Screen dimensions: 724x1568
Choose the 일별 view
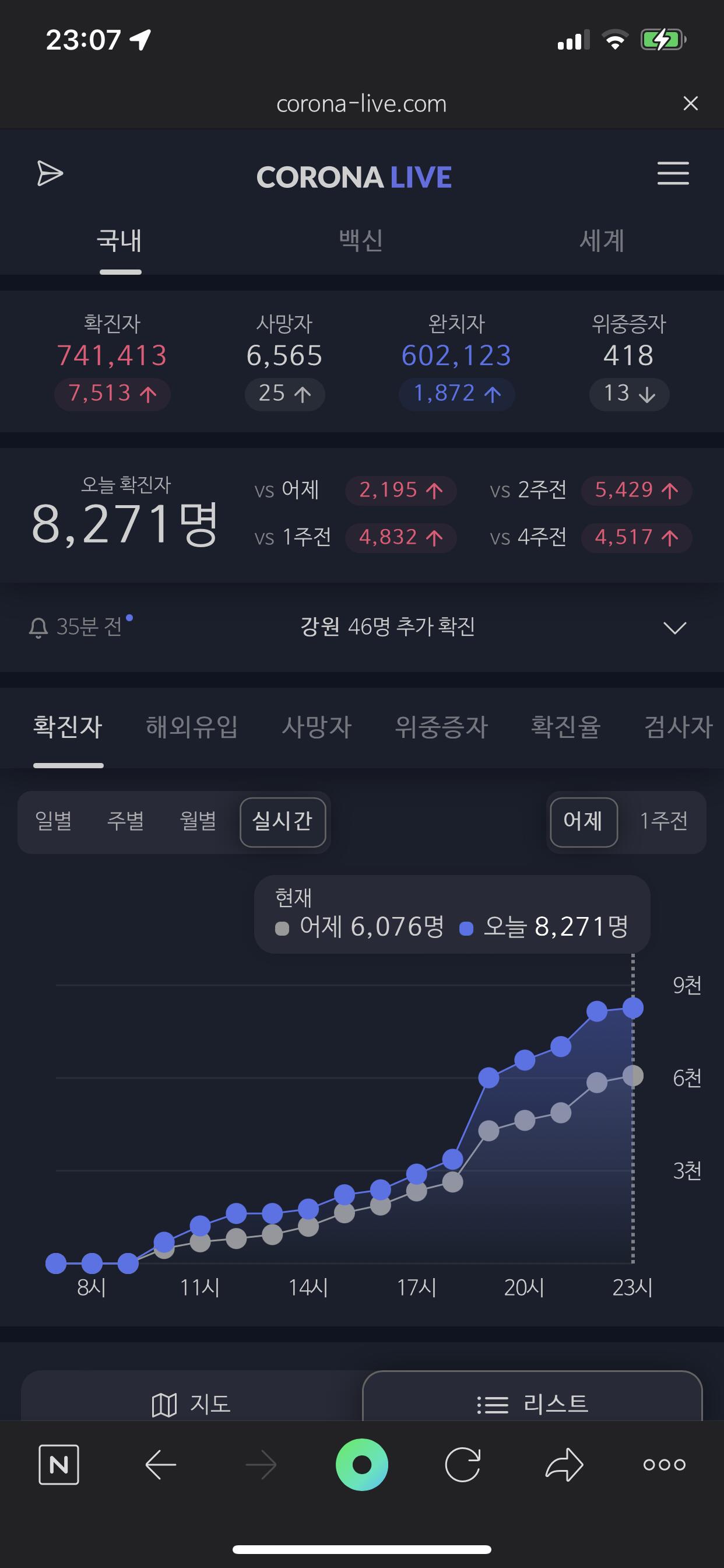(54, 821)
